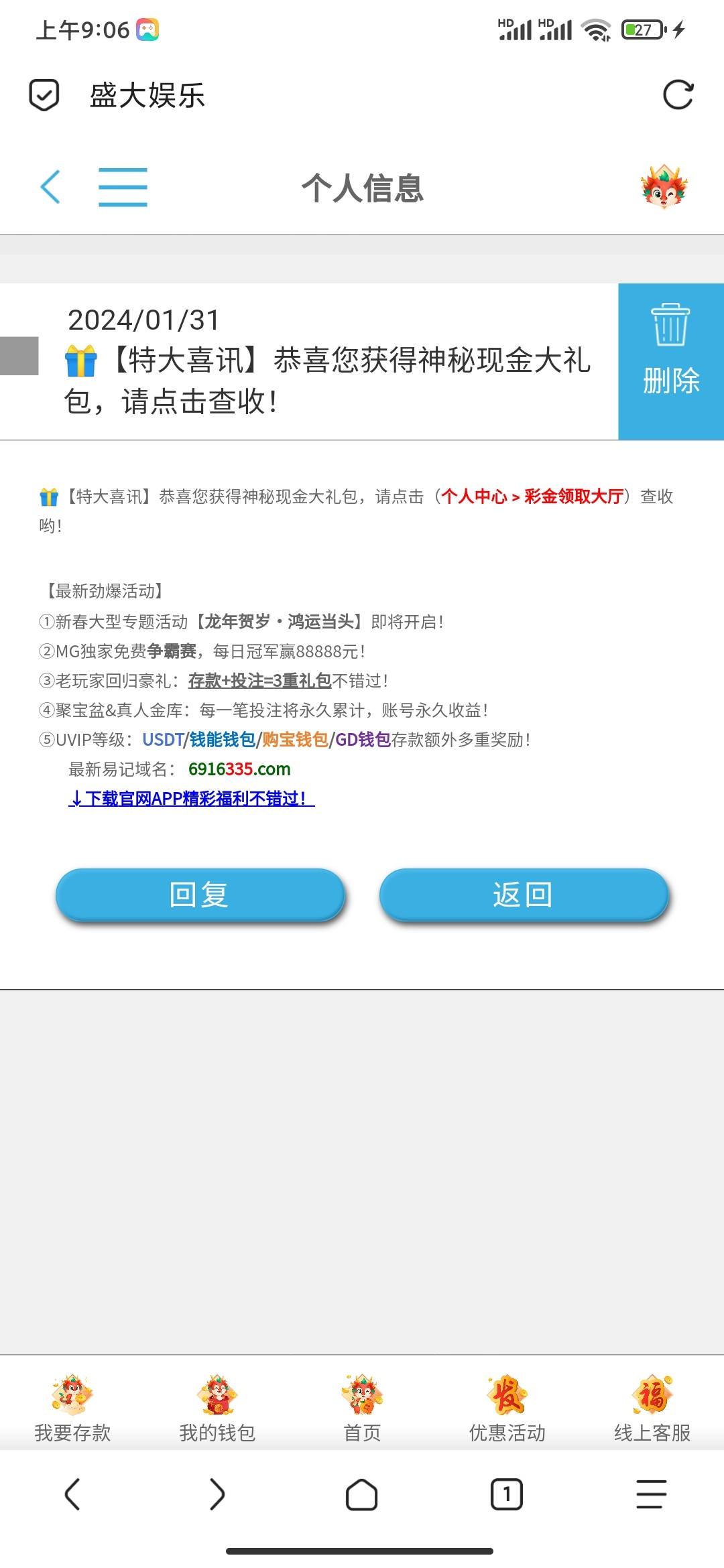This screenshot has height=1568, width=724.
Task: Tick the checkbox beside the 2024/01/31 message
Action: 19,356
